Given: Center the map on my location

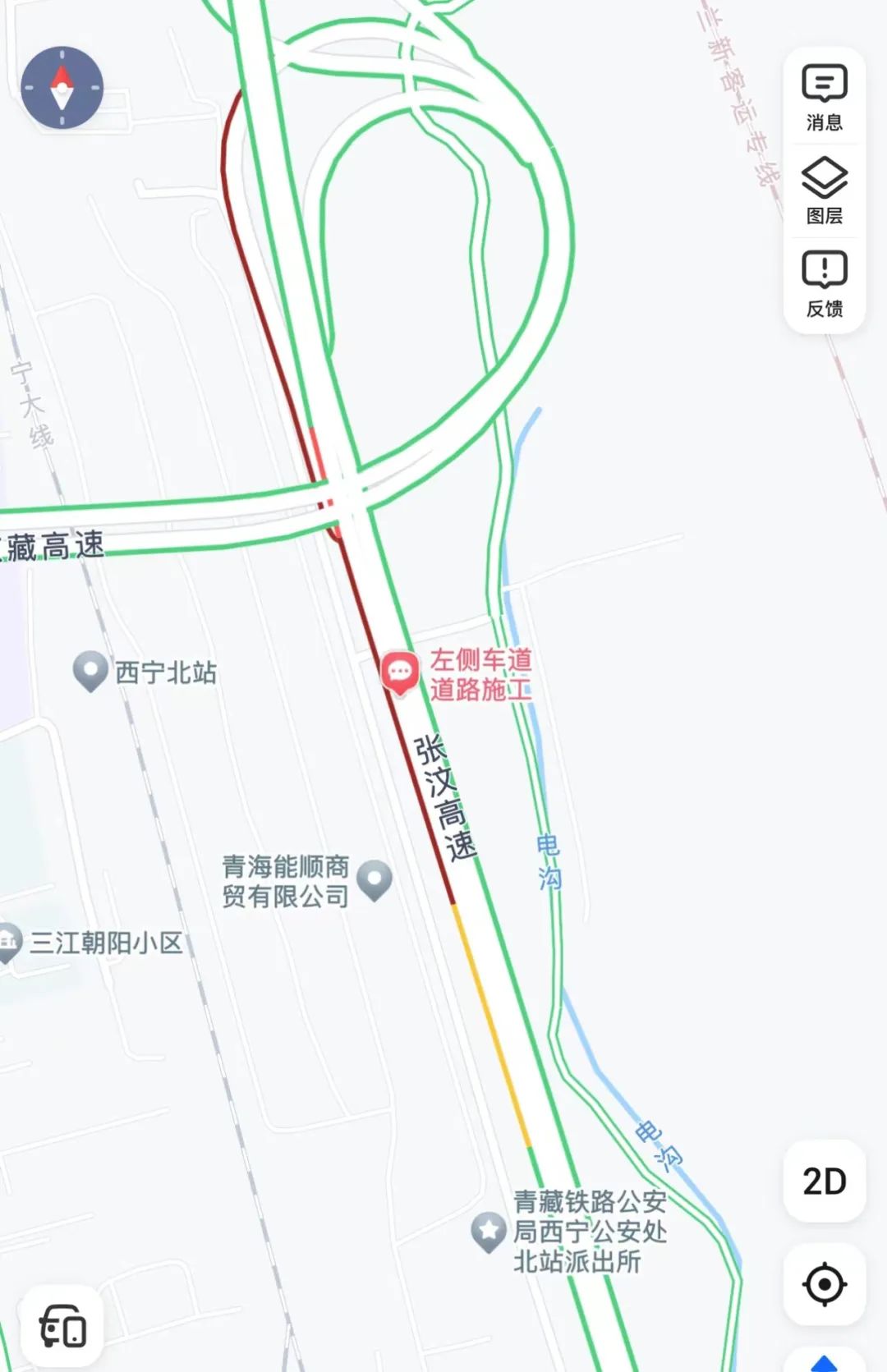Looking at the screenshot, I should (824, 1284).
